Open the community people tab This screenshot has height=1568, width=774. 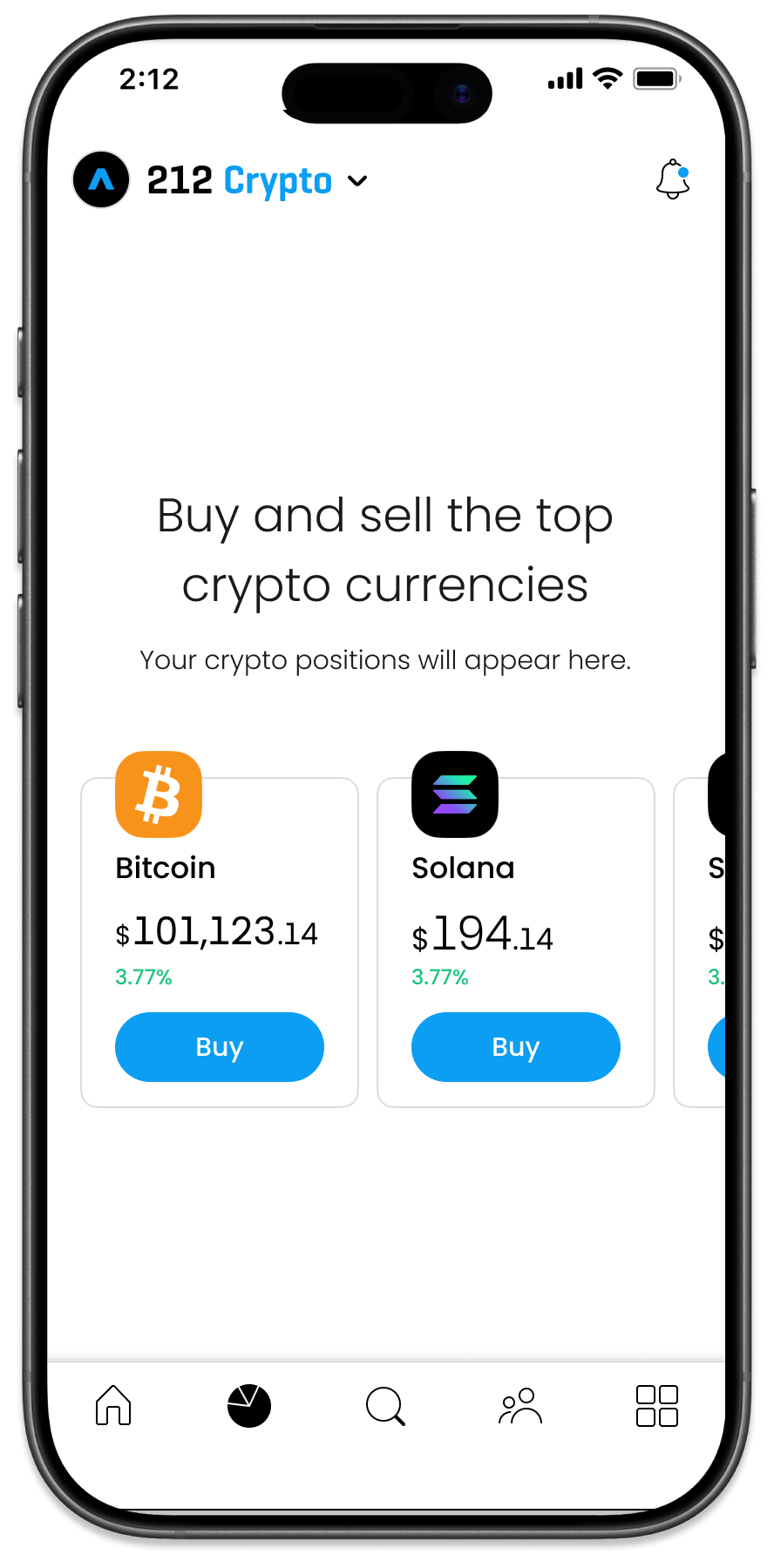(x=520, y=1406)
